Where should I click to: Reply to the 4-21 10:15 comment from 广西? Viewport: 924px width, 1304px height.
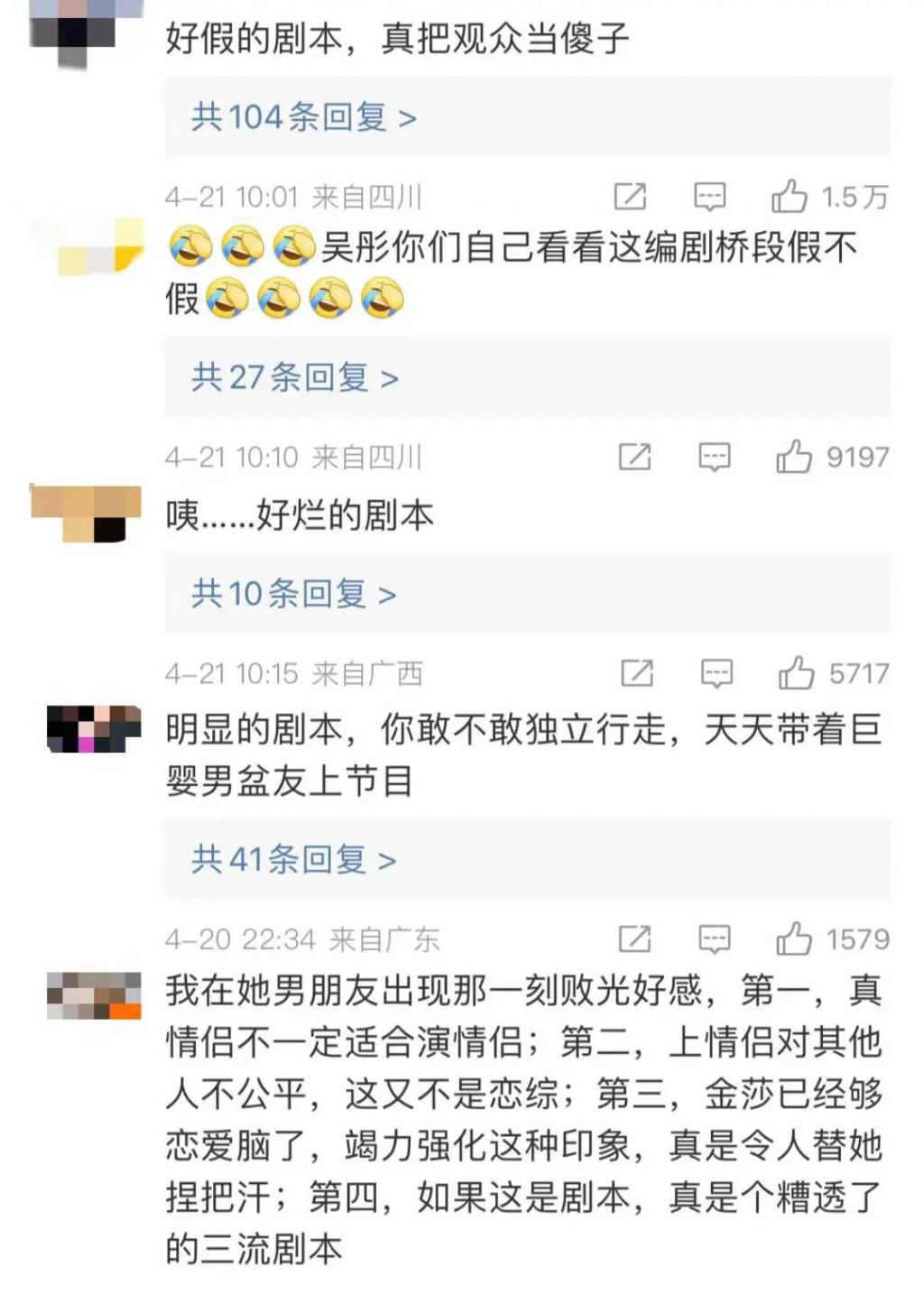(x=716, y=673)
